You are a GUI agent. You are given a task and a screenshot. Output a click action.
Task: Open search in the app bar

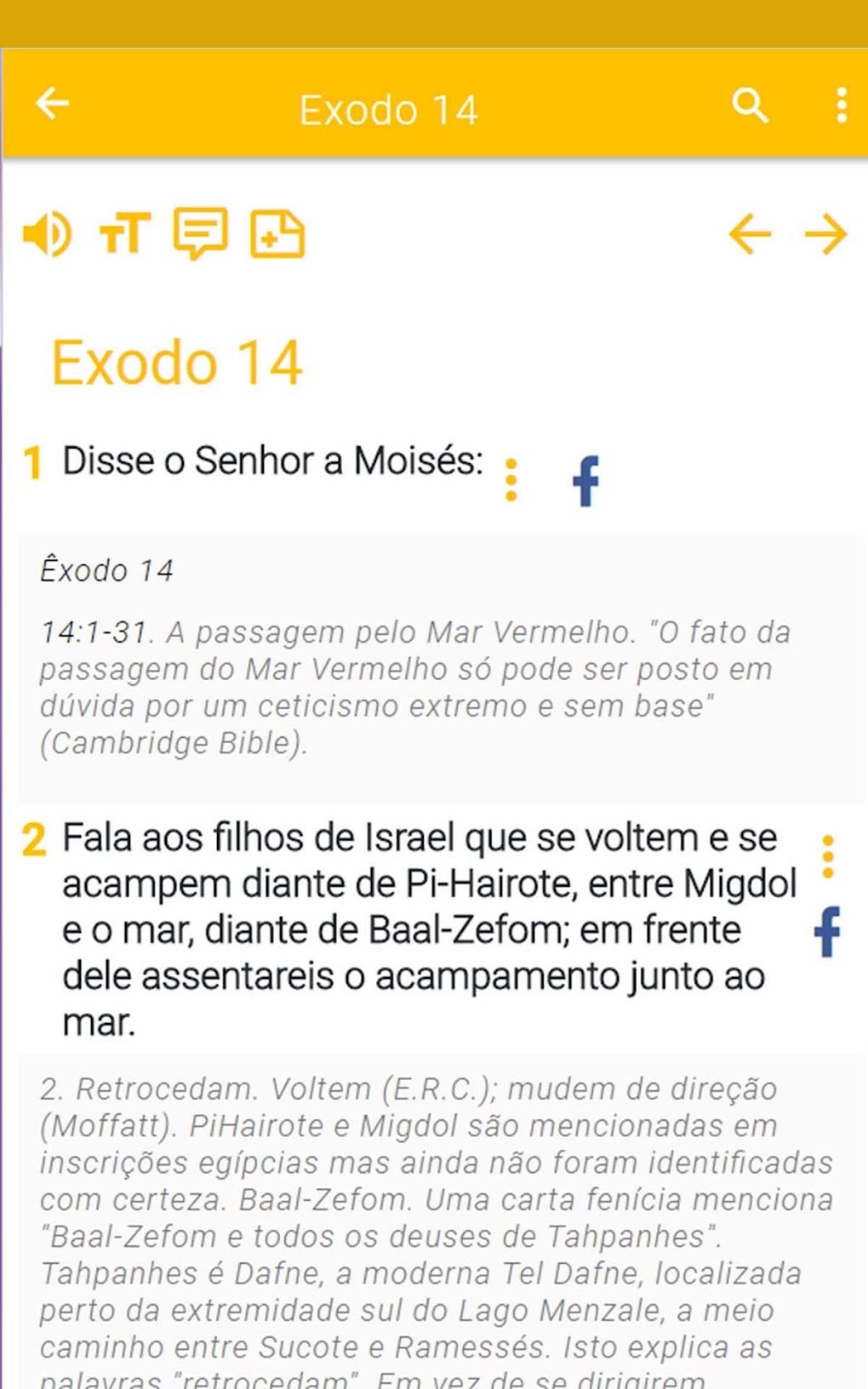pos(750,106)
